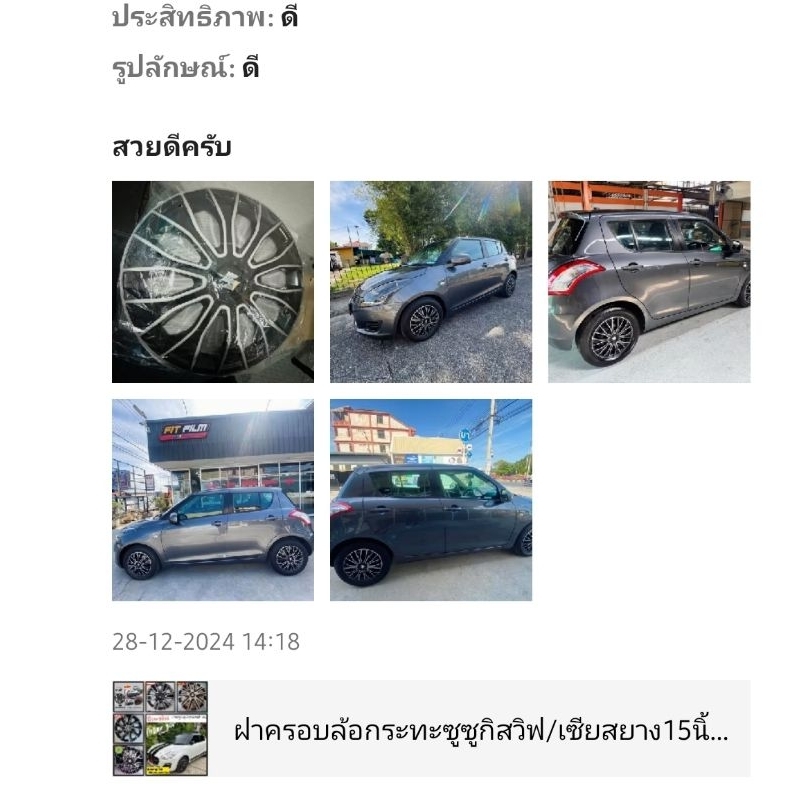Open the photo of car at Fit Film shop
The width and height of the screenshot is (800, 800).
pyautogui.click(x=213, y=500)
